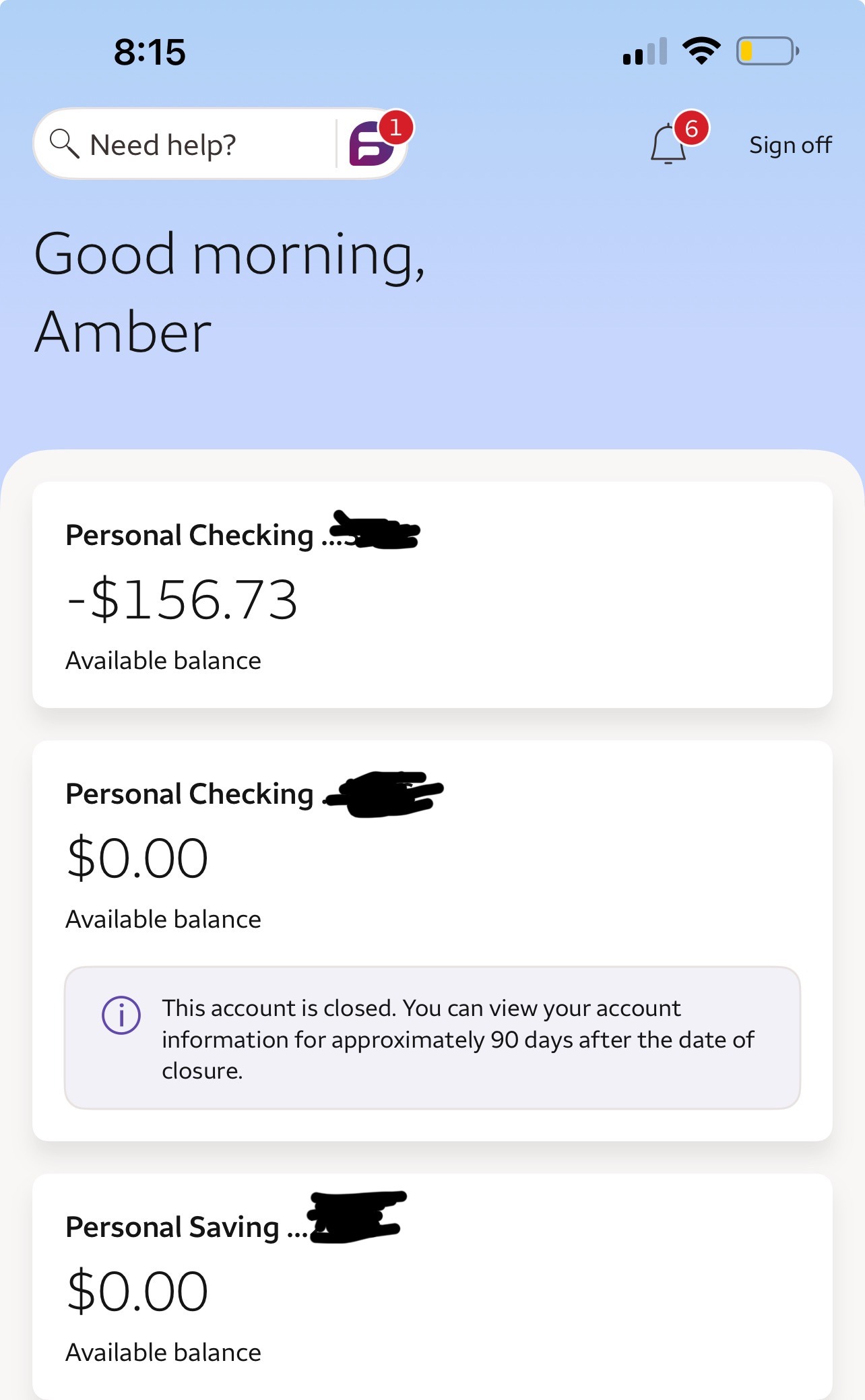Image resolution: width=865 pixels, height=1400 pixels.
Task: Tap Sign off
Action: click(790, 145)
